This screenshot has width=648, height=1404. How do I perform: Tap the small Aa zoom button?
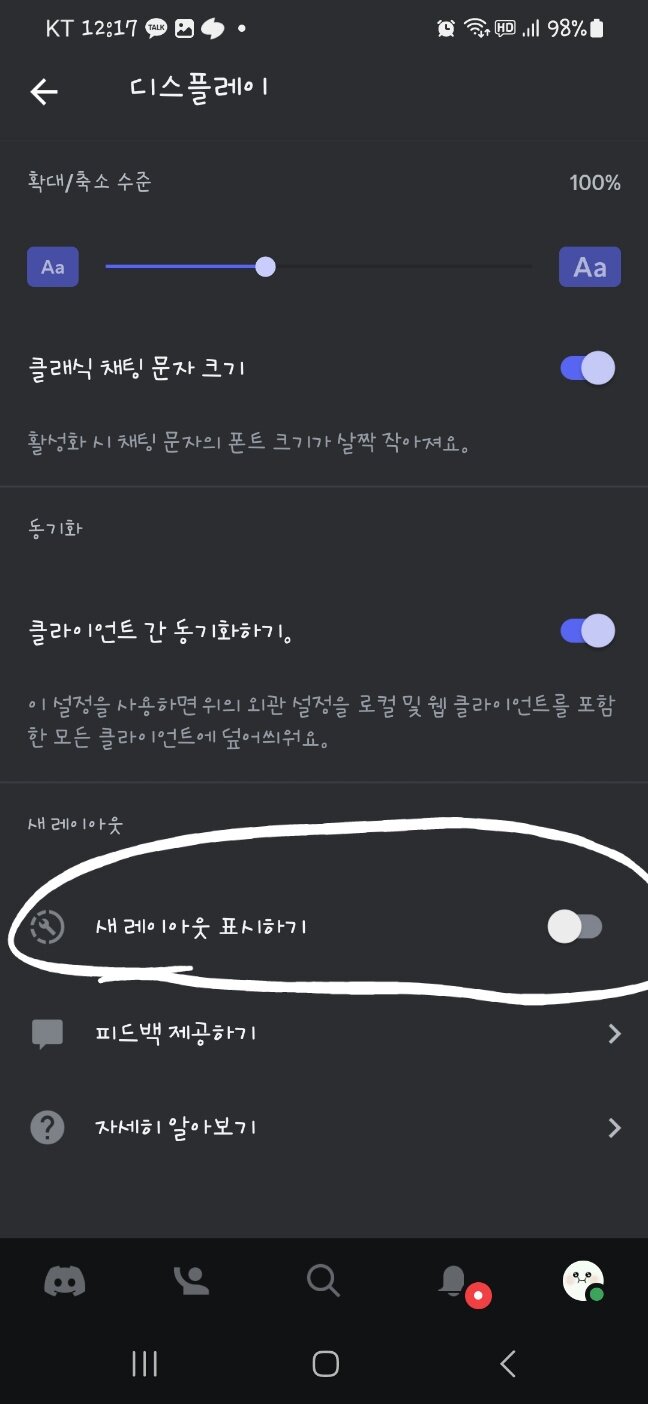tap(53, 267)
